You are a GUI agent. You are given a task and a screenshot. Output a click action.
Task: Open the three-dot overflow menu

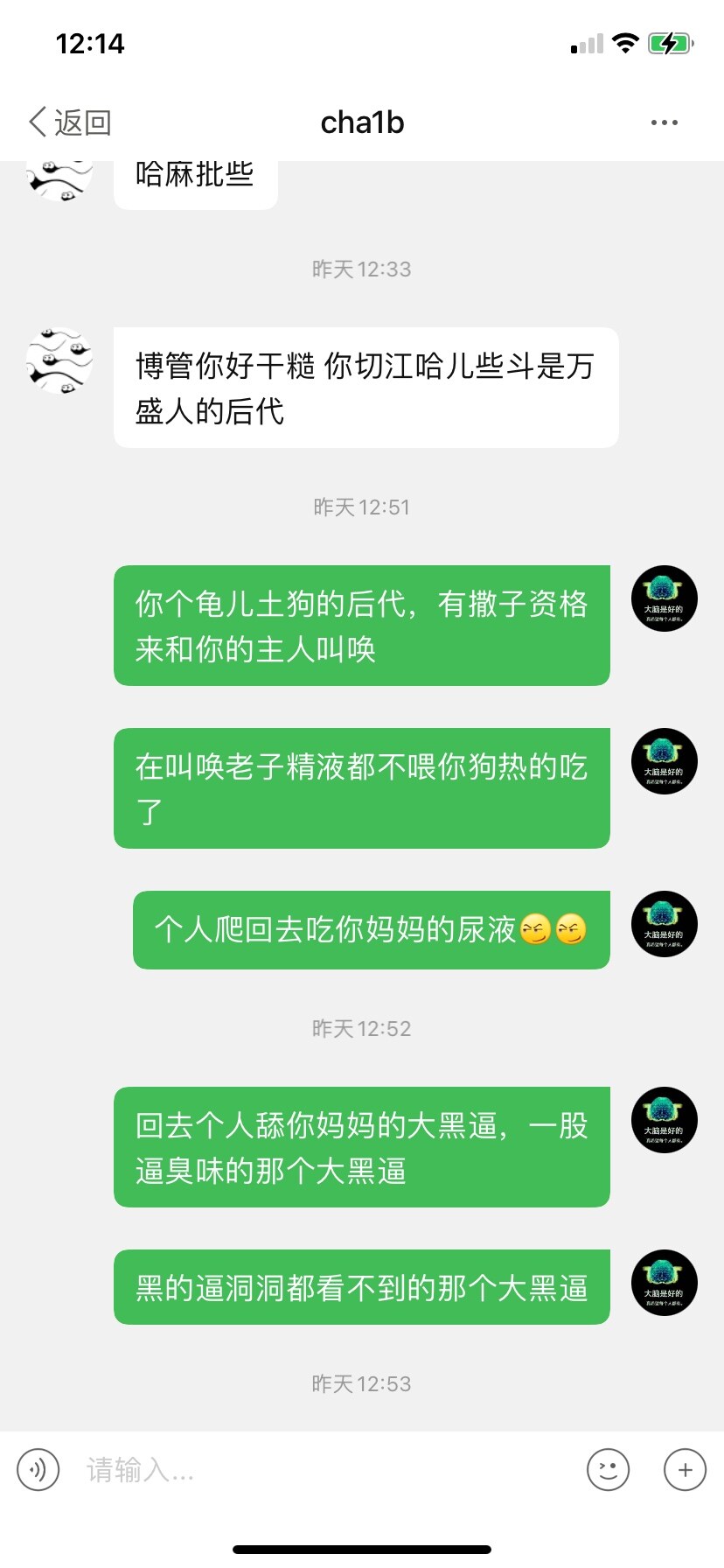664,122
